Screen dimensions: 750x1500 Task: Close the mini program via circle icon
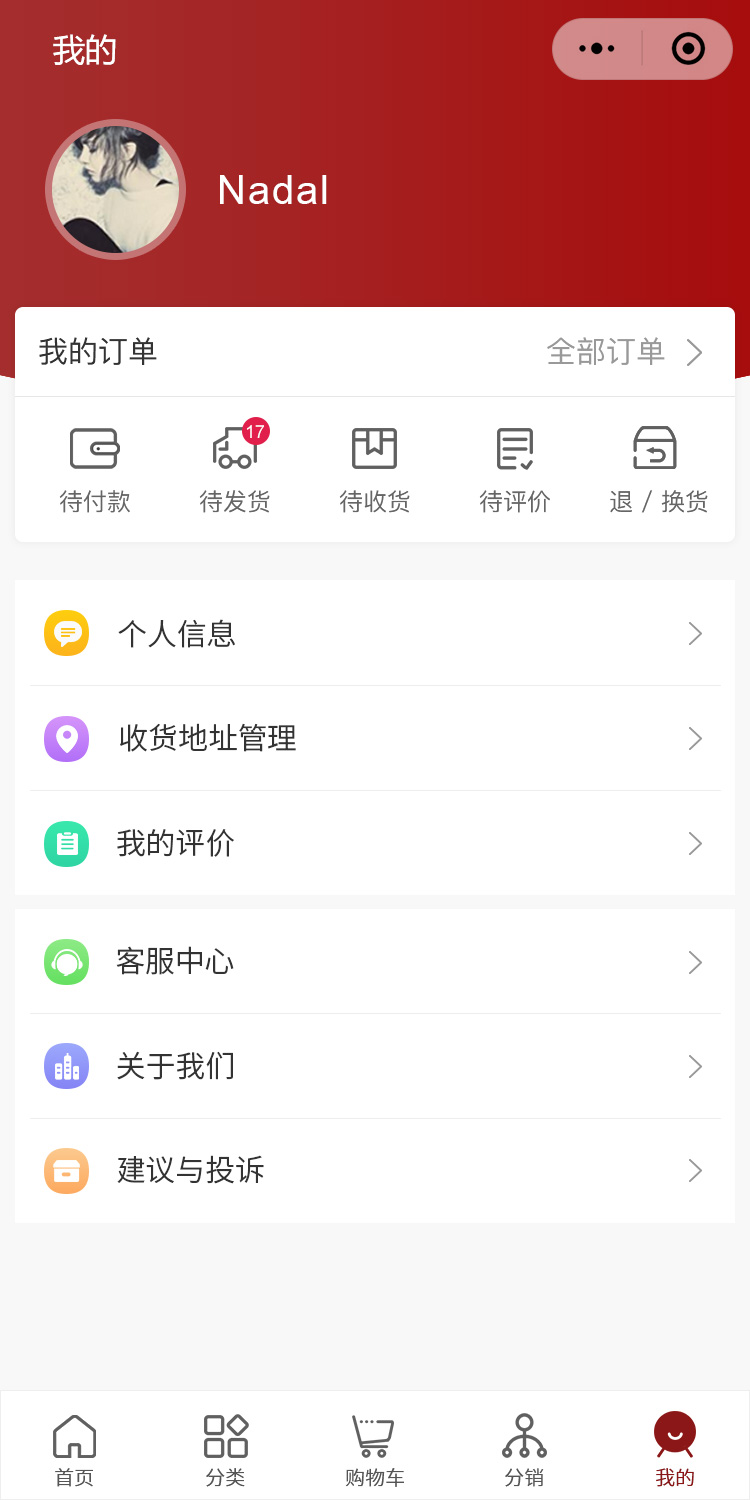[x=688, y=49]
